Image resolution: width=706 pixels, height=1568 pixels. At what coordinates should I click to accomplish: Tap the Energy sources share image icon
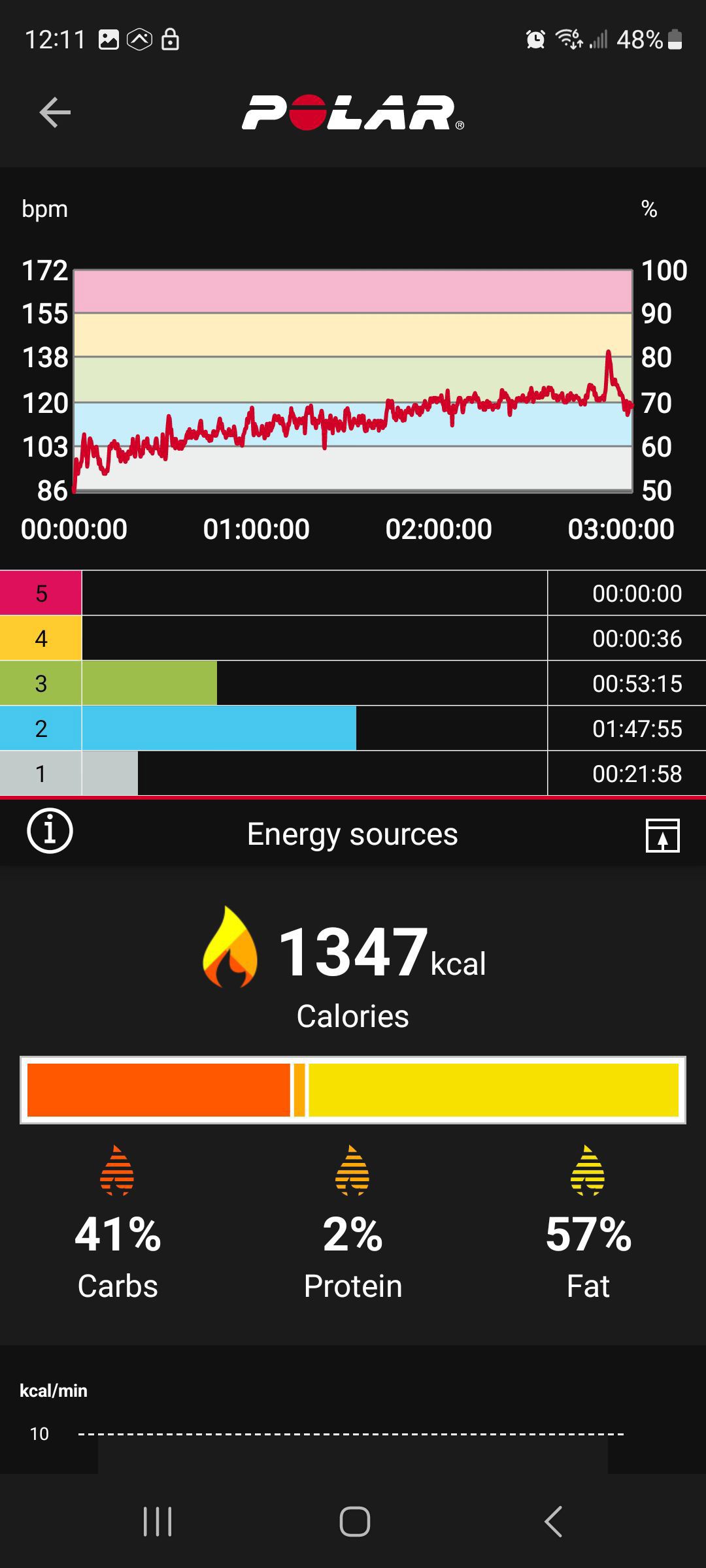[662, 835]
